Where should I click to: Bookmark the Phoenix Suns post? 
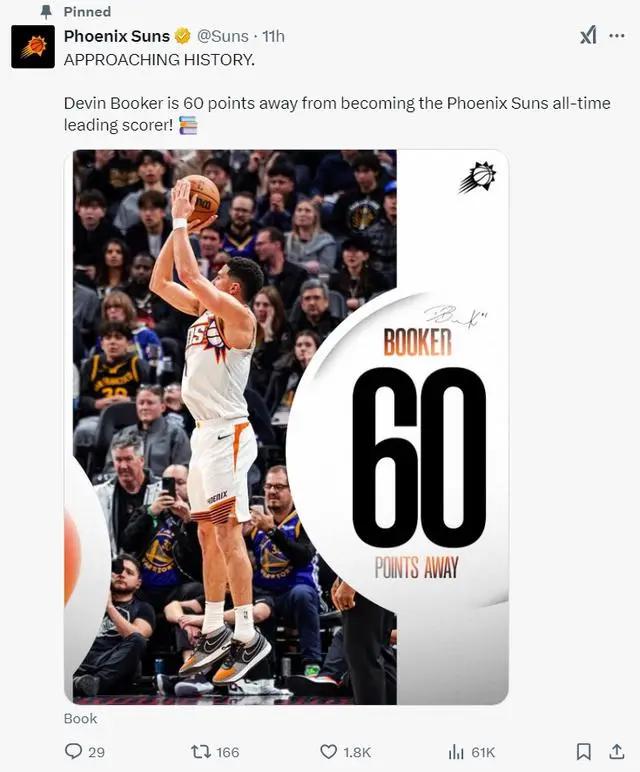click(x=584, y=751)
